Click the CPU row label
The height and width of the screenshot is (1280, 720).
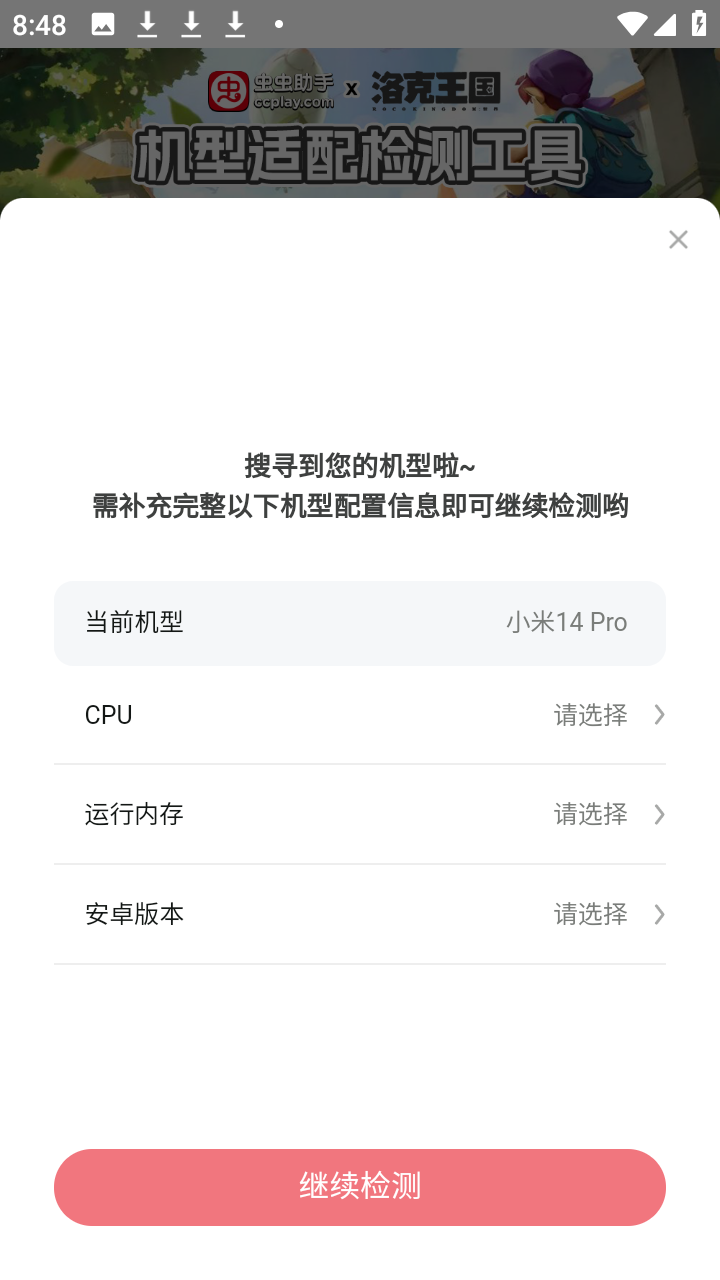click(x=109, y=714)
